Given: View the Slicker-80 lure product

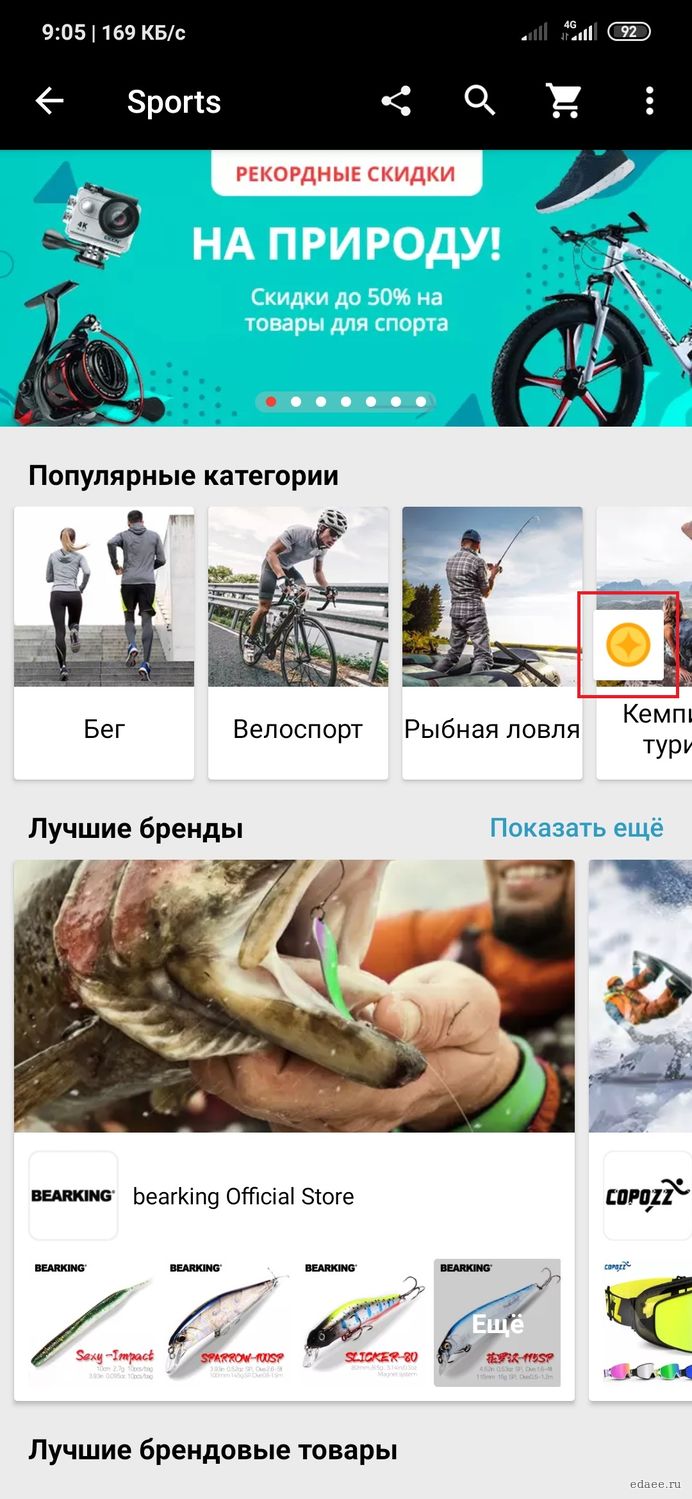Looking at the screenshot, I should pyautogui.click(x=362, y=1322).
